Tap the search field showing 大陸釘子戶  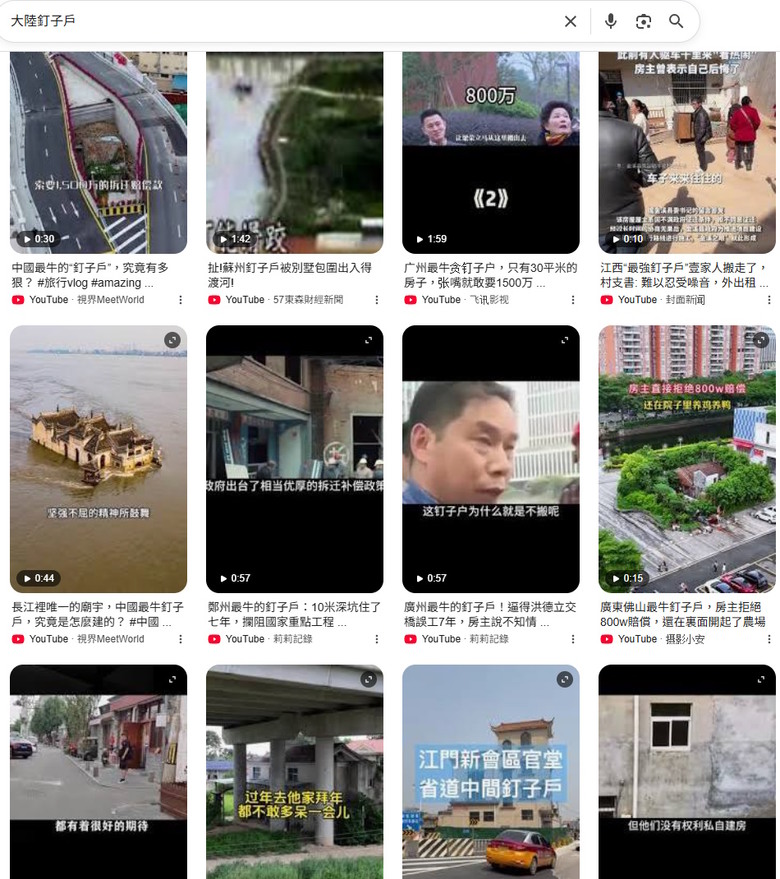(280, 21)
